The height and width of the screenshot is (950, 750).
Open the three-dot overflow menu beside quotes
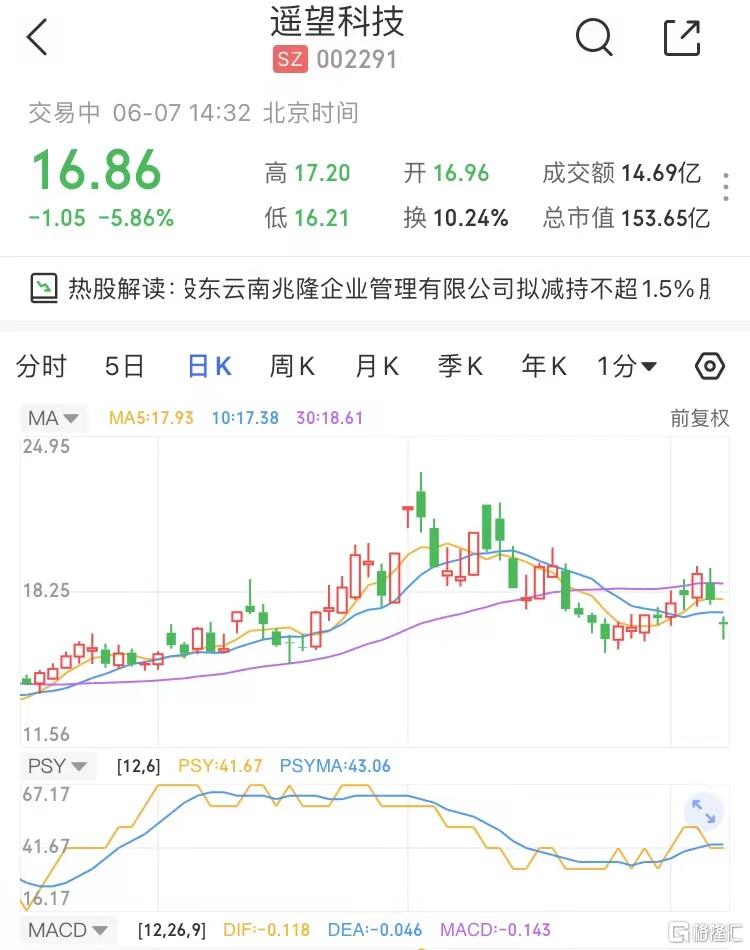coord(727,187)
